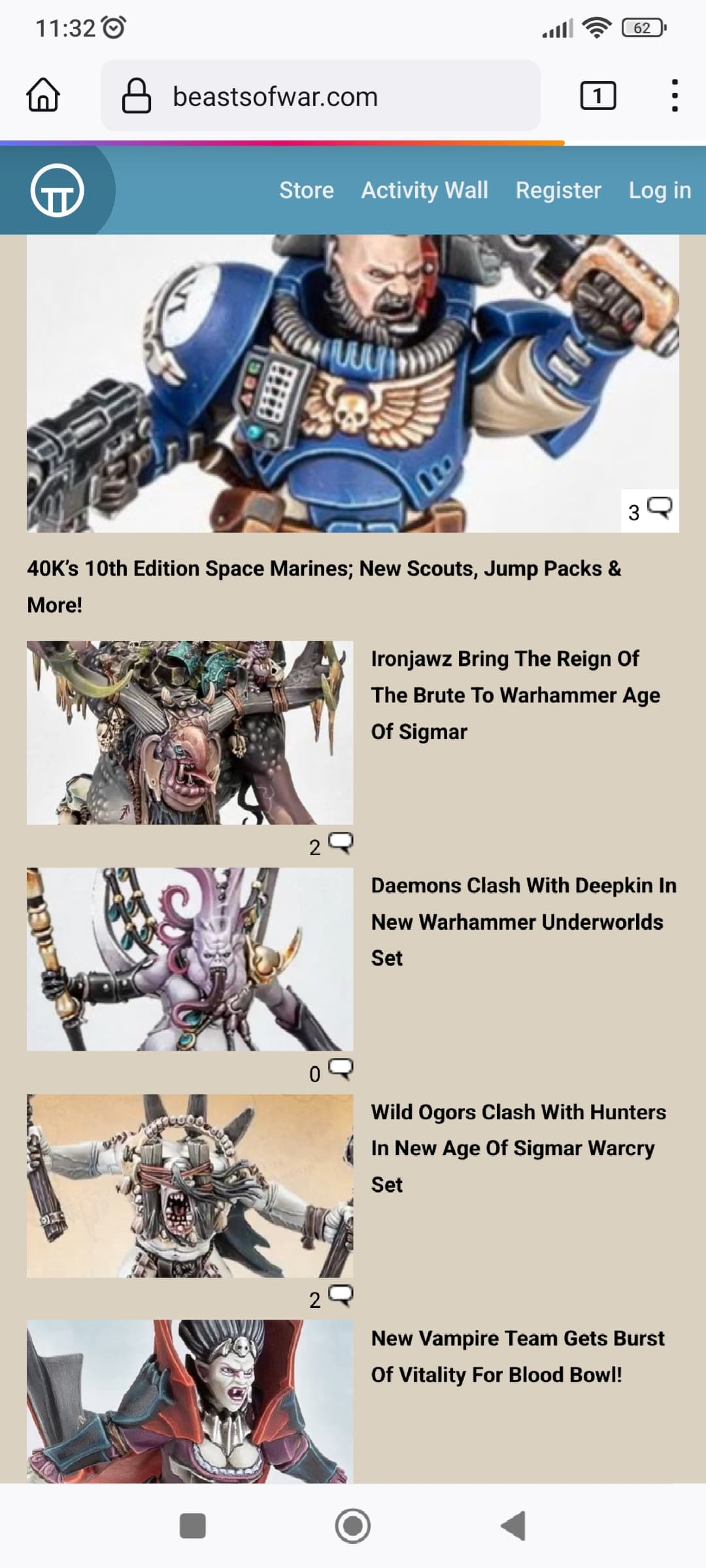This screenshot has width=706, height=1568.
Task: Open the Ironjawz article thumbnail image
Action: pyautogui.click(x=190, y=732)
